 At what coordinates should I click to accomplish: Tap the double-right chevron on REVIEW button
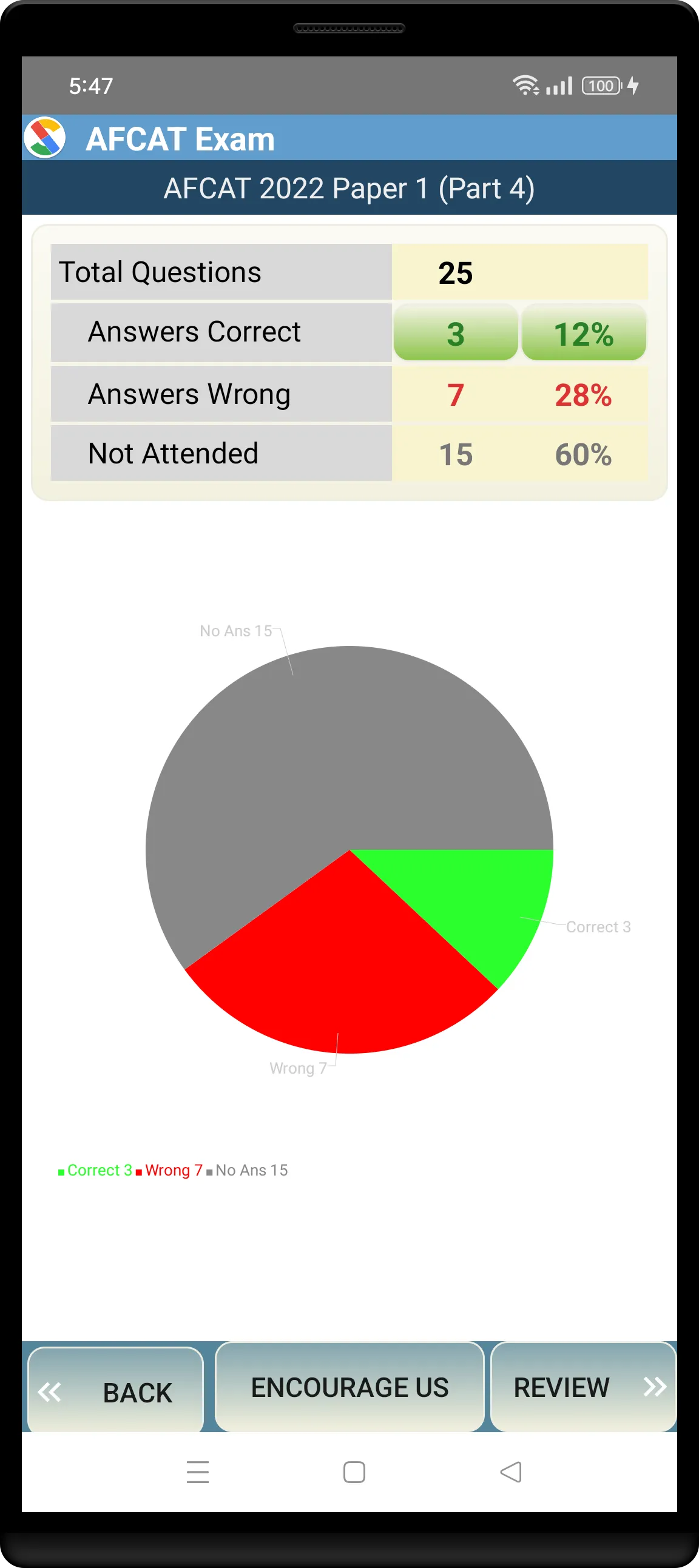point(655,1388)
